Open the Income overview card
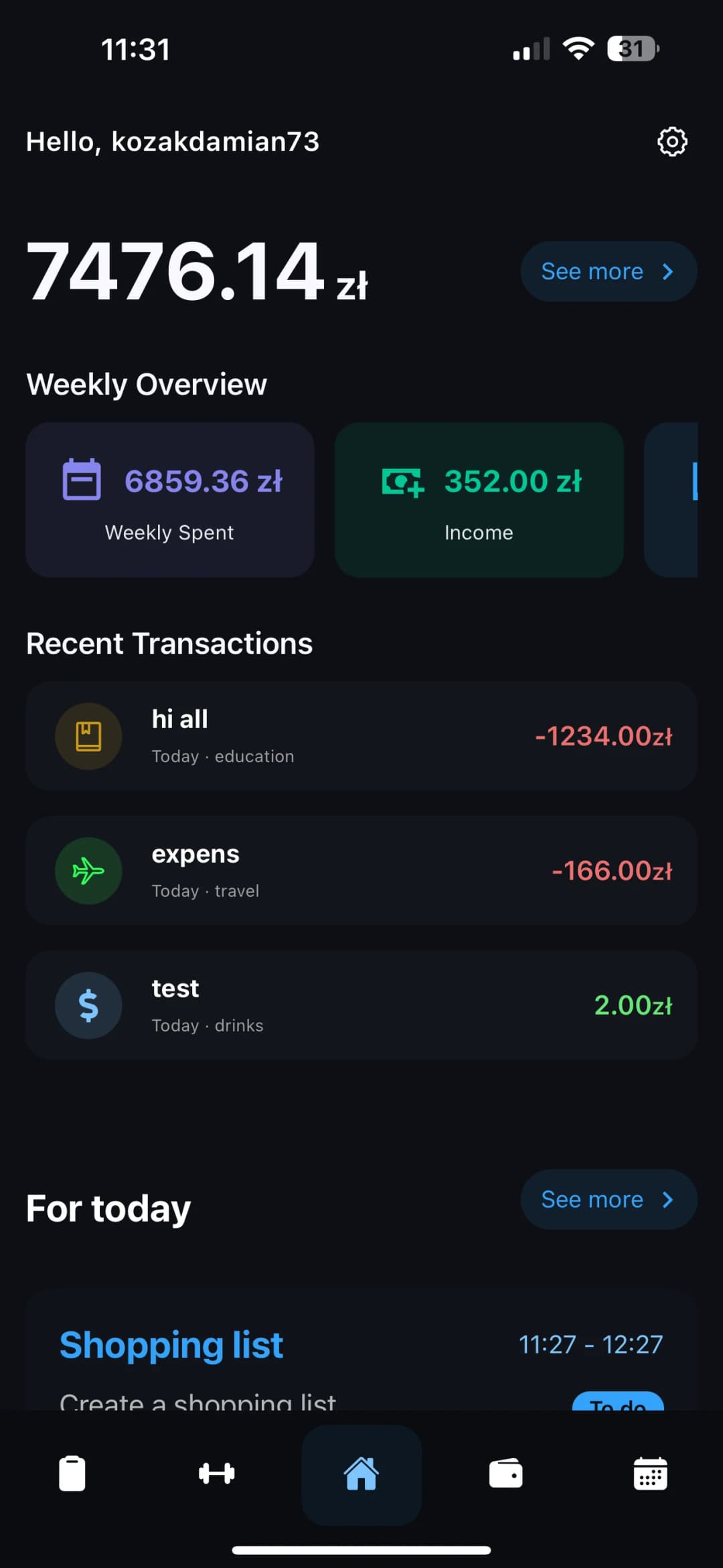 [x=479, y=500]
